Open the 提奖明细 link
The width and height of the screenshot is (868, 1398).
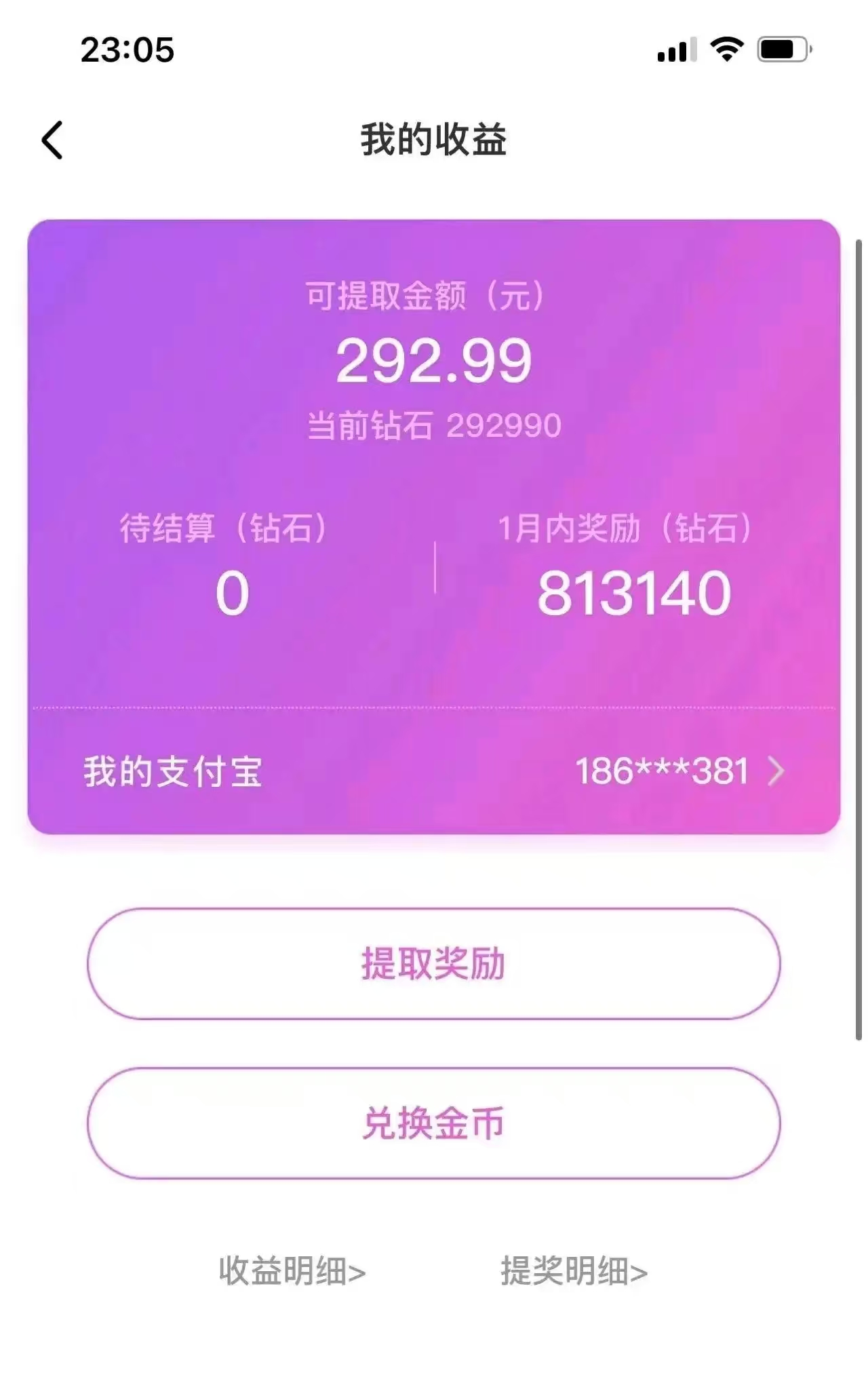pyautogui.click(x=574, y=1271)
